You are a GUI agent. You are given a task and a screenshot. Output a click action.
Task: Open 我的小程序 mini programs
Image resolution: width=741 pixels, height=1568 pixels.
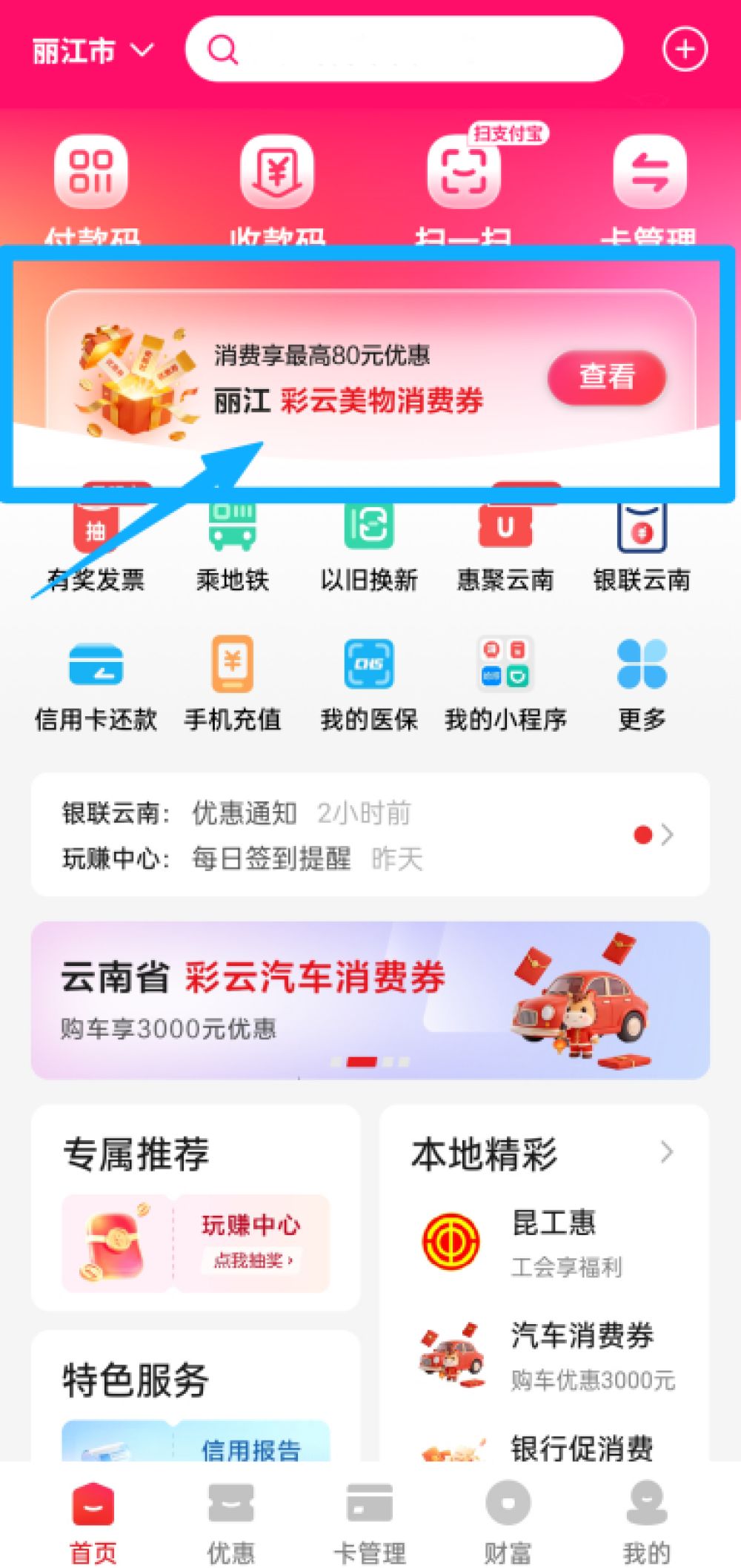coord(505,684)
